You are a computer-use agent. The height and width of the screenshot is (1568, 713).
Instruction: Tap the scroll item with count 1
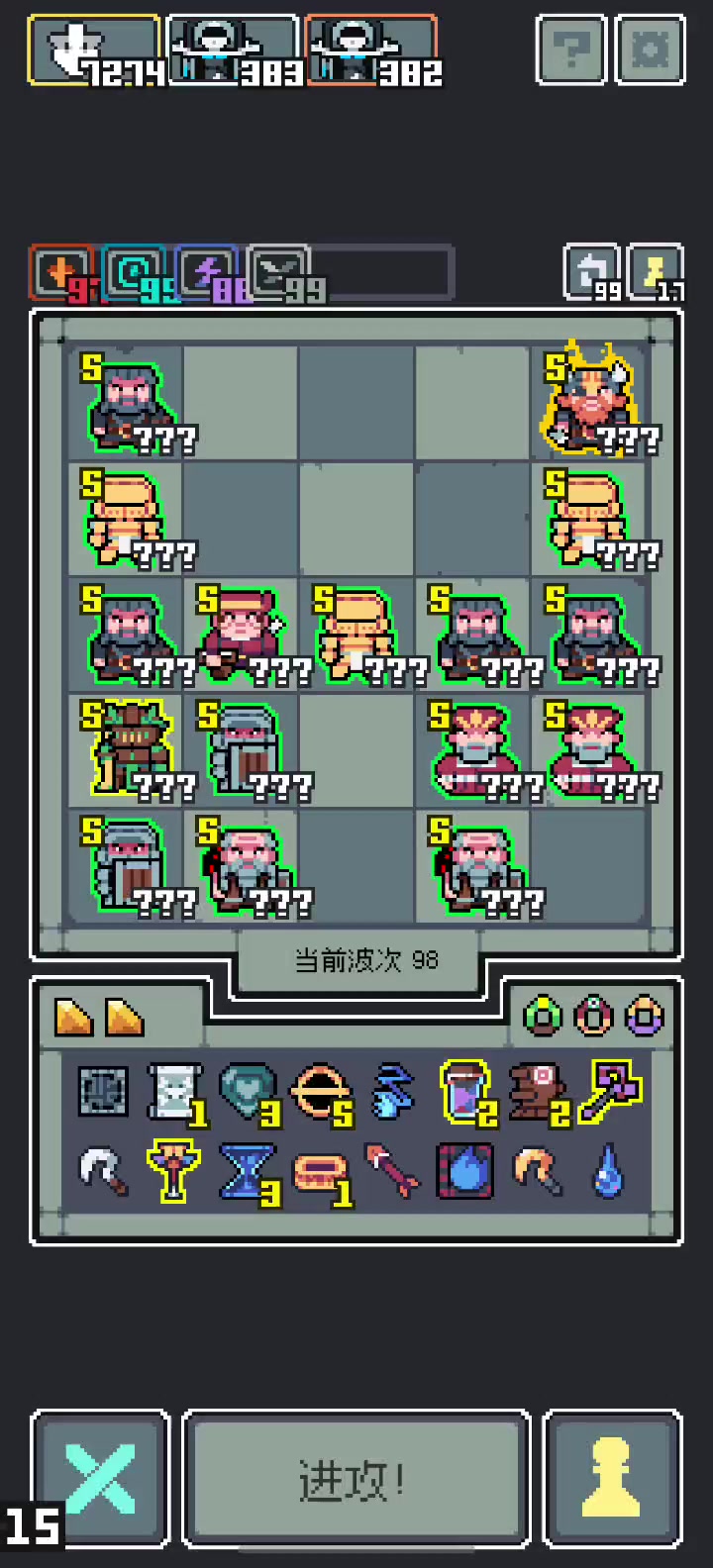174,1092
